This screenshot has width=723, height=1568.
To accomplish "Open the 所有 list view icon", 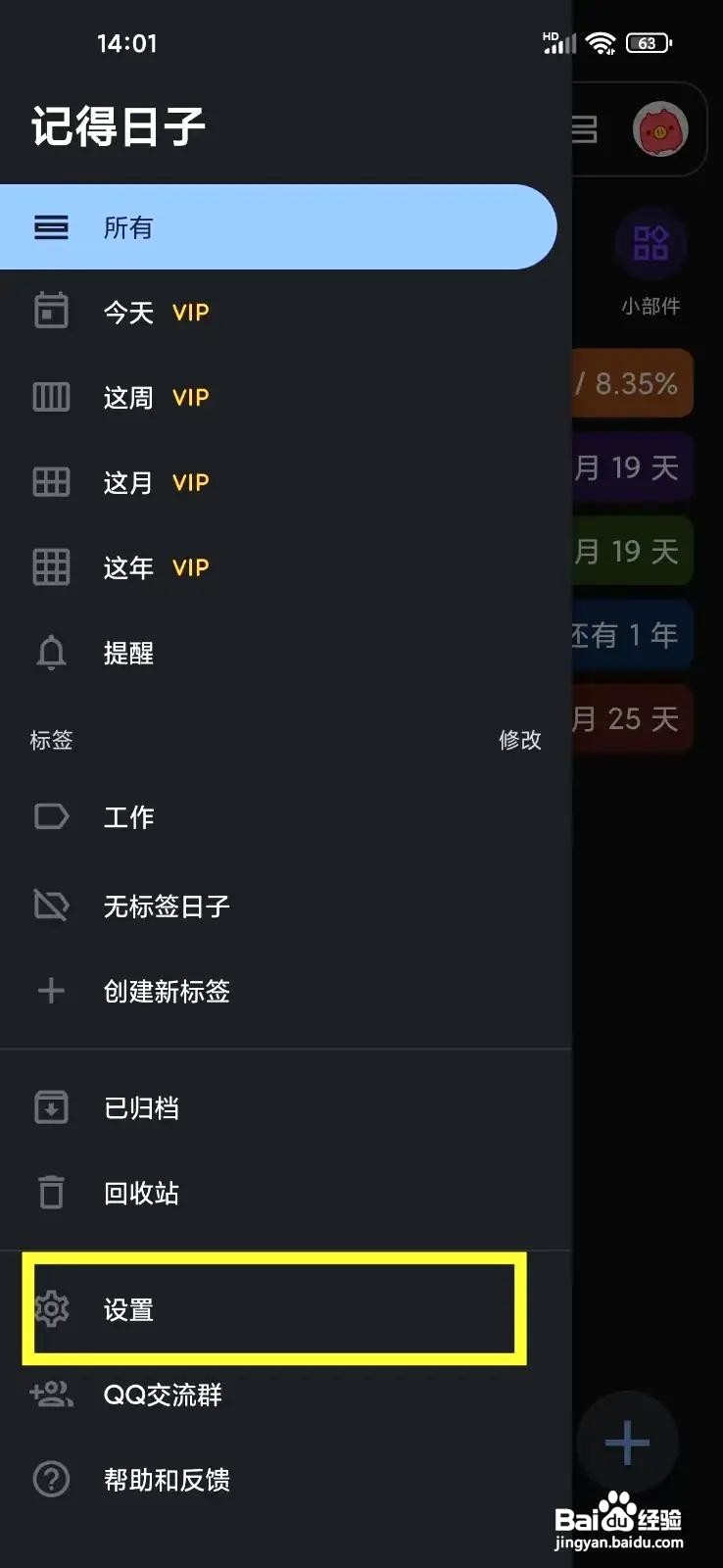I will 51,227.
